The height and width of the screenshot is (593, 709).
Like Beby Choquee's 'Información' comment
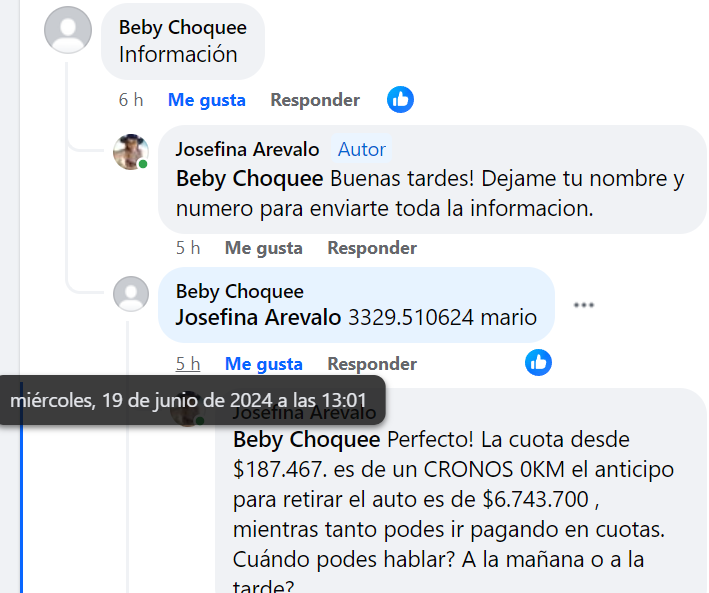click(206, 100)
